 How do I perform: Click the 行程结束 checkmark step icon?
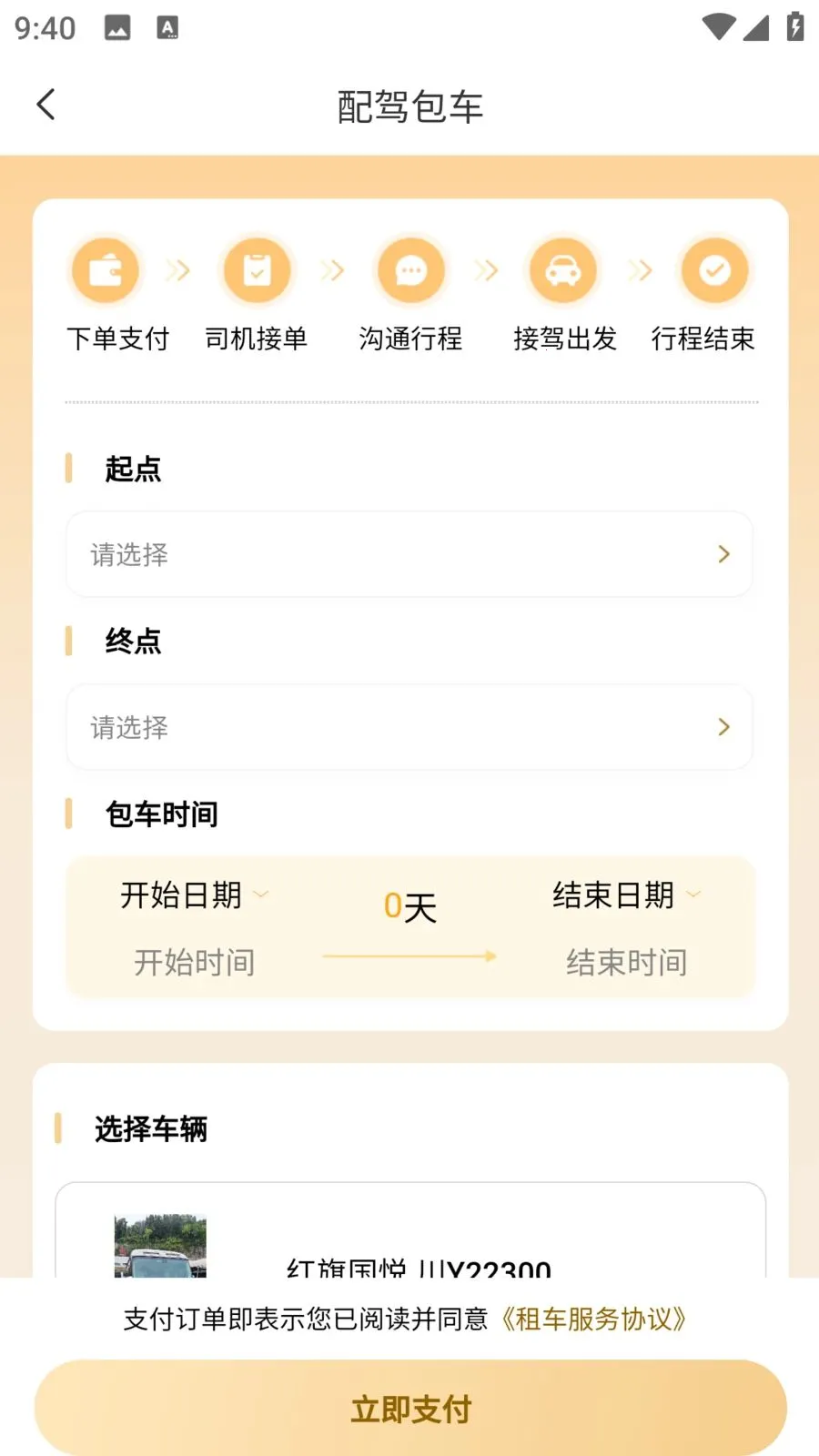(x=715, y=269)
